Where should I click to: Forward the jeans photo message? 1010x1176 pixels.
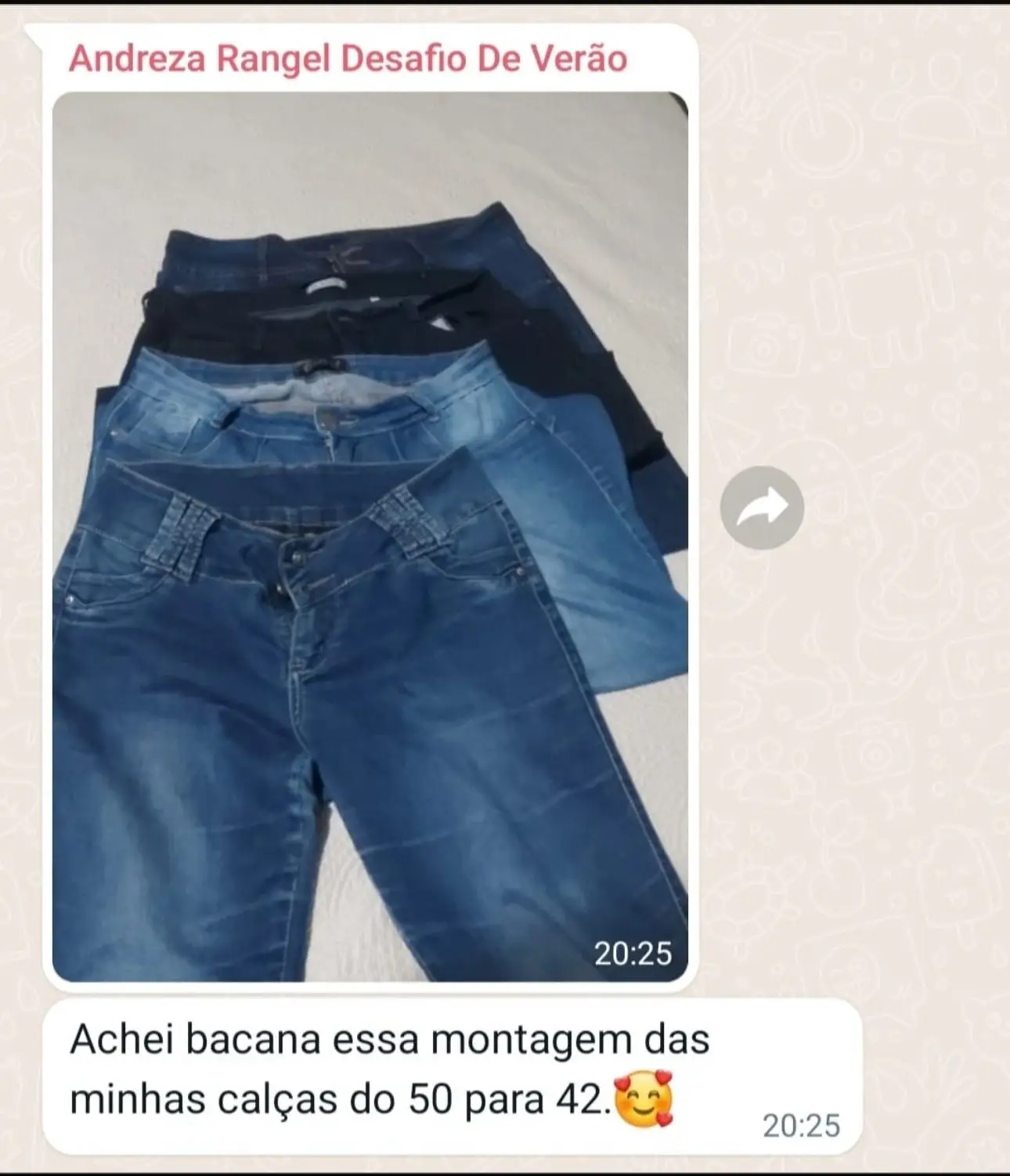(x=762, y=507)
